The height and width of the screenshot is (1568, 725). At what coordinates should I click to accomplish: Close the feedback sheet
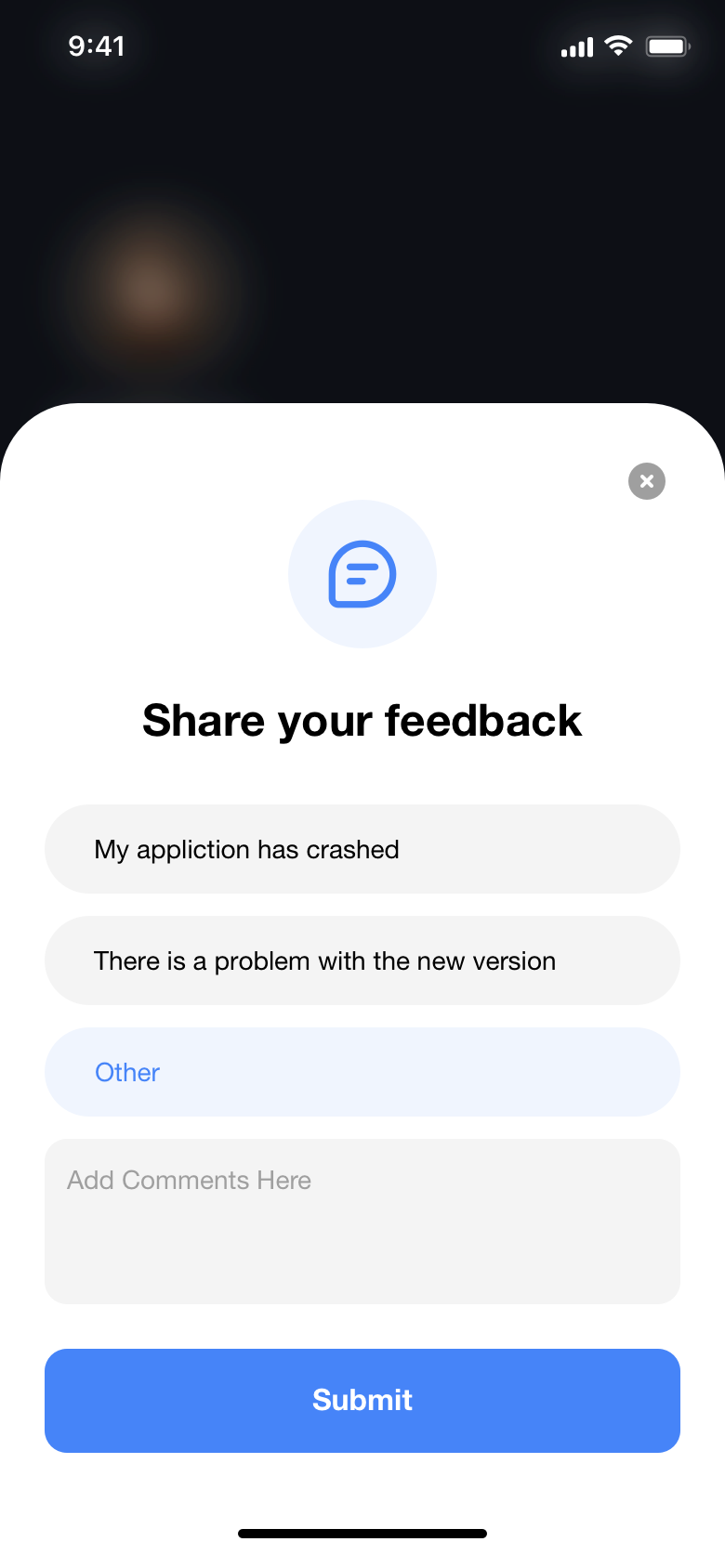[x=647, y=481]
